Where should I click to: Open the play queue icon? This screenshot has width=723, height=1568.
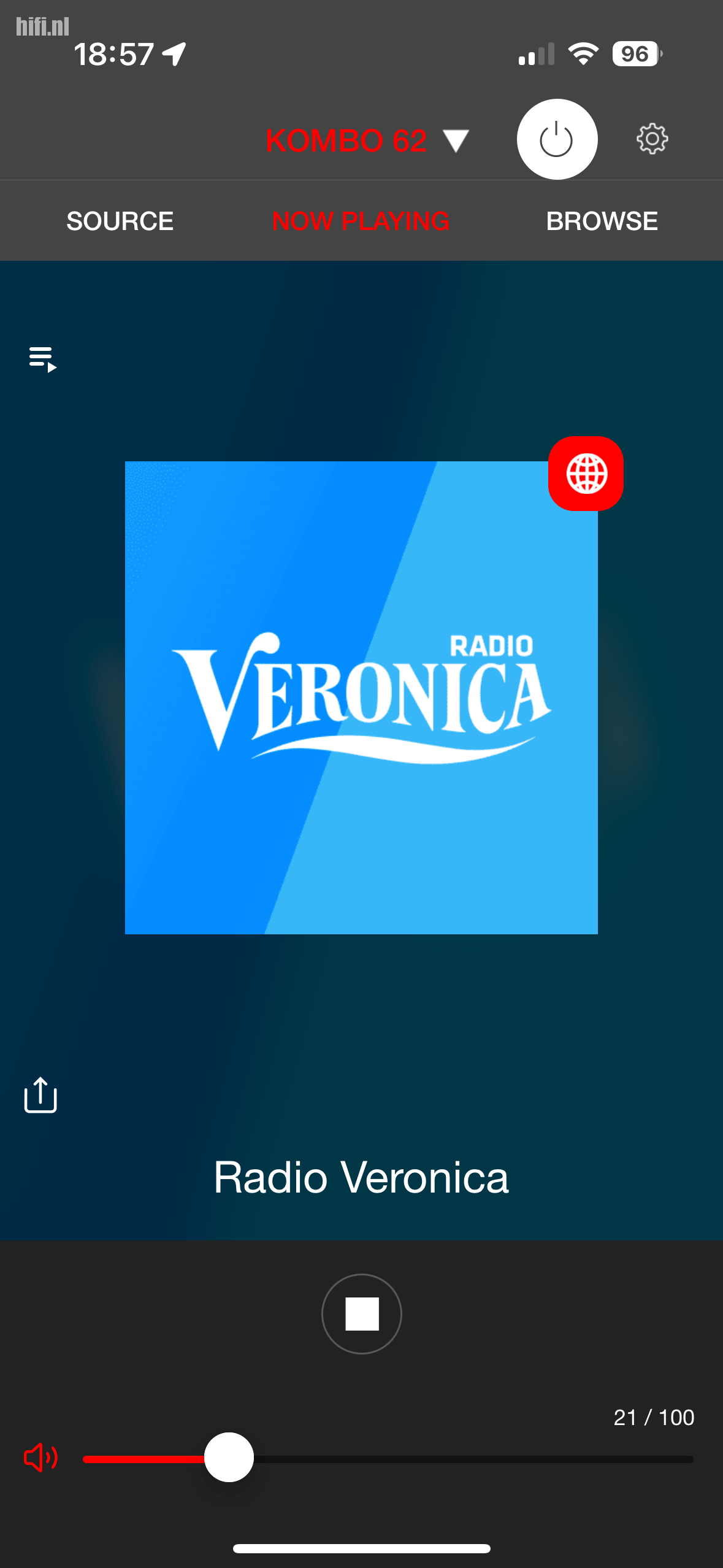(42, 359)
